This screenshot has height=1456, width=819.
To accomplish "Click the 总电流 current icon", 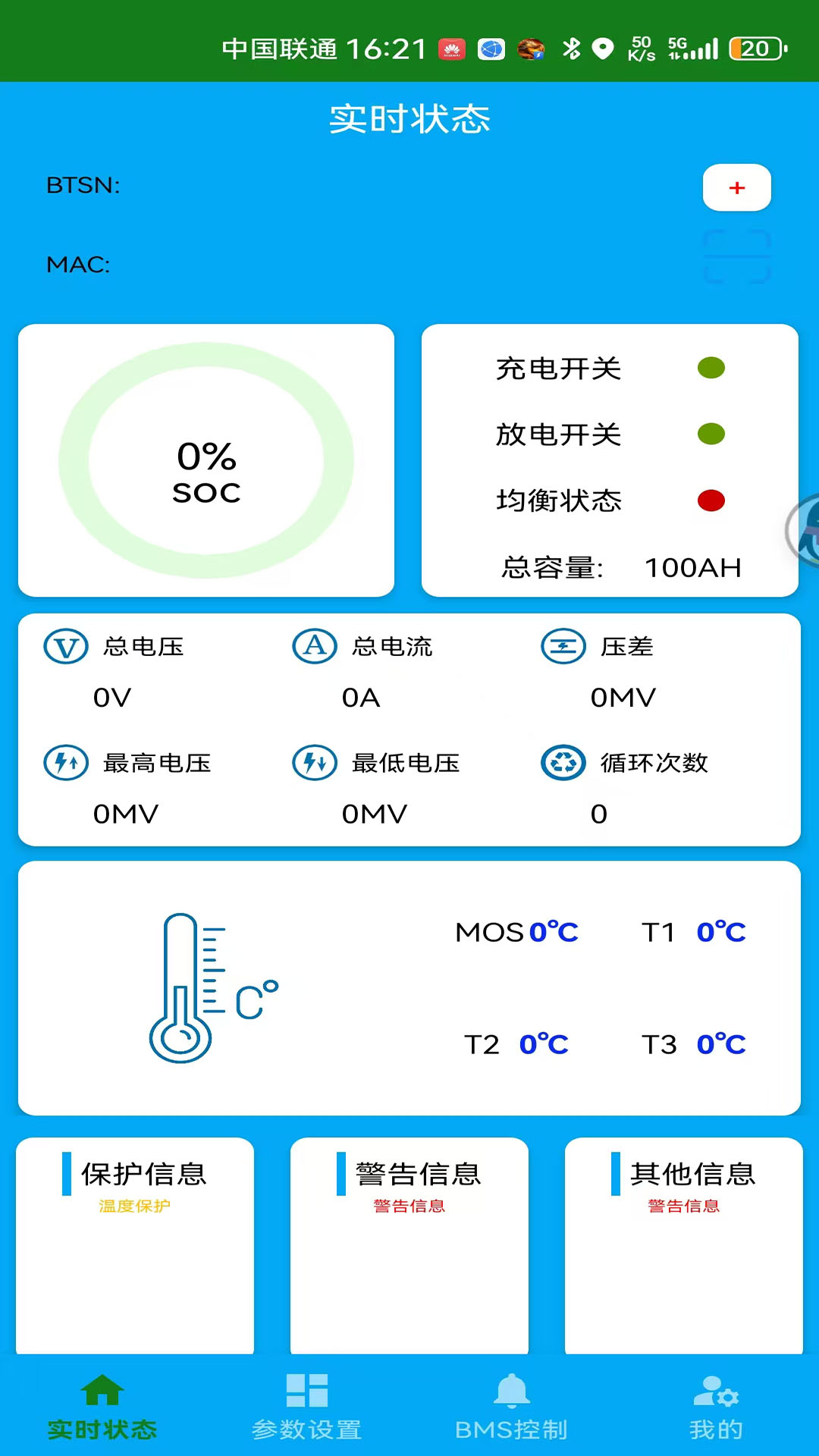I will click(315, 647).
